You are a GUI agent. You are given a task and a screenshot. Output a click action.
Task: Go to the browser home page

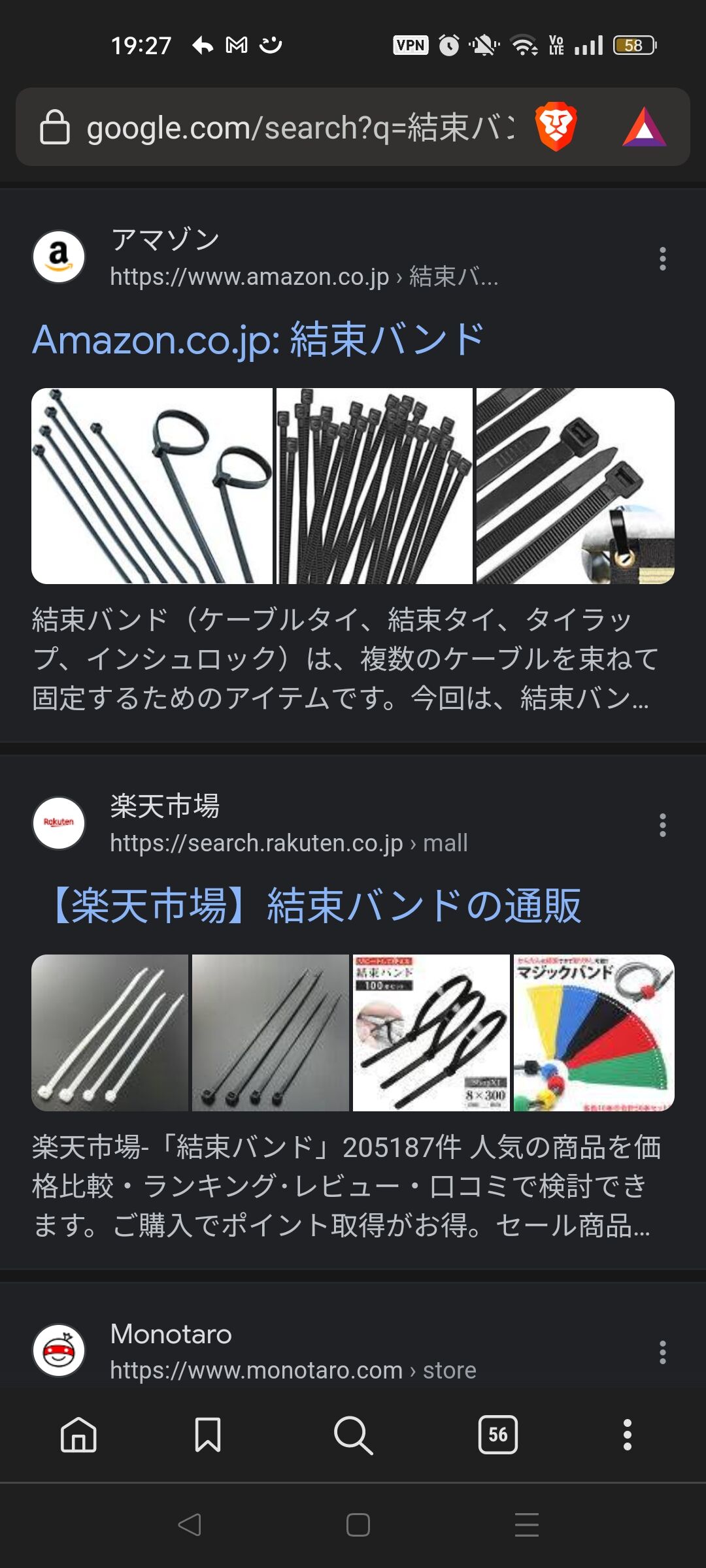[x=78, y=1435]
